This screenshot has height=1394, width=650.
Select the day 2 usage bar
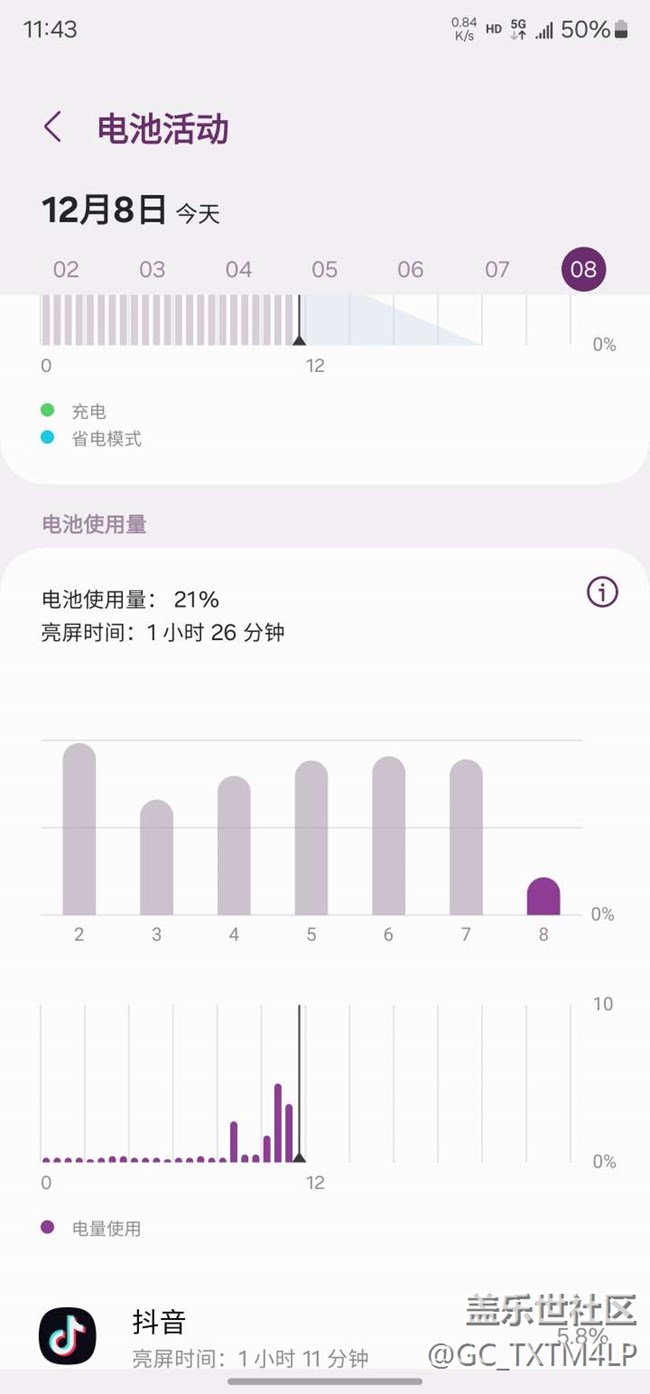pos(79,830)
